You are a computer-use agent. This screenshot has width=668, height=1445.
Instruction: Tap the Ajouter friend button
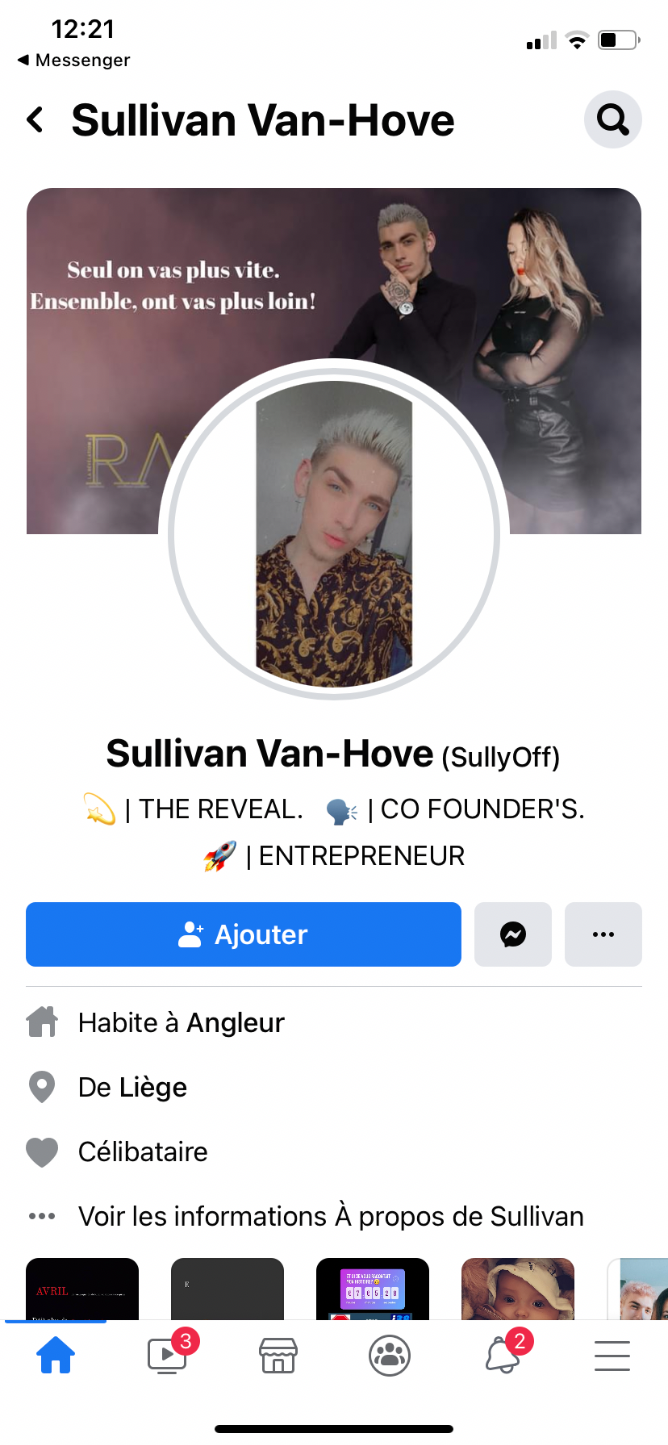[243, 934]
